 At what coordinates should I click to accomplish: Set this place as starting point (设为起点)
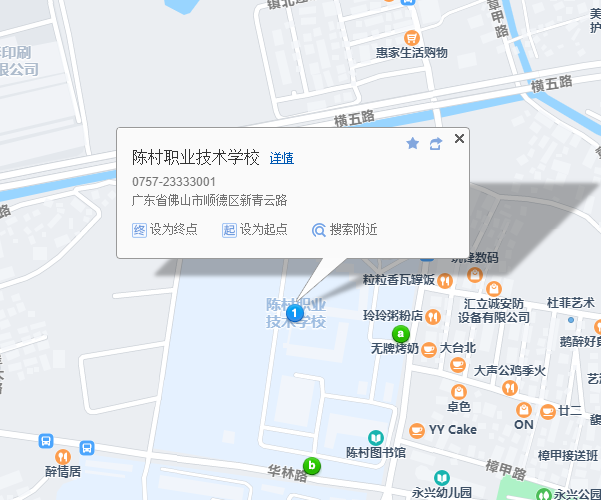pos(255,229)
